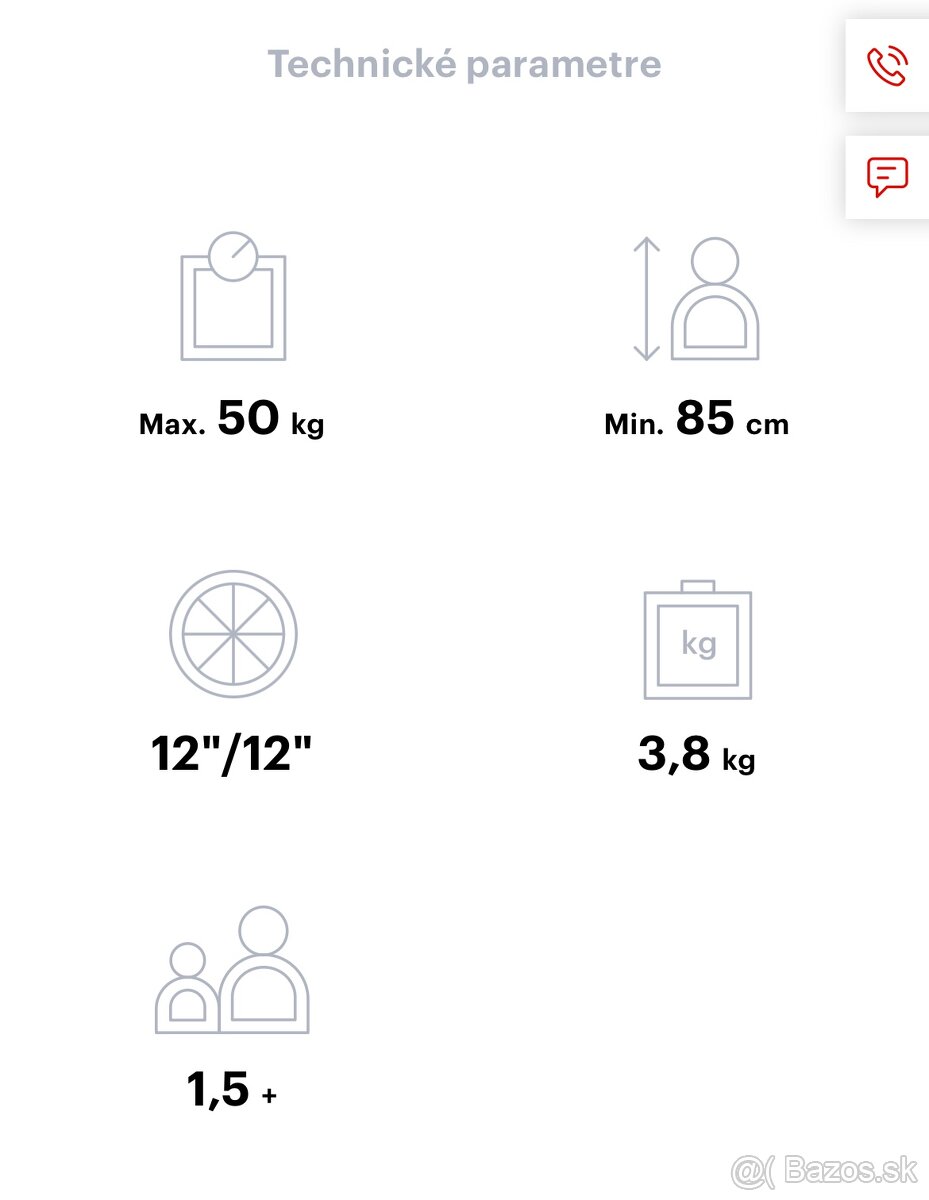Tap the red phone call button
The image size is (929, 1200).
coord(887,66)
